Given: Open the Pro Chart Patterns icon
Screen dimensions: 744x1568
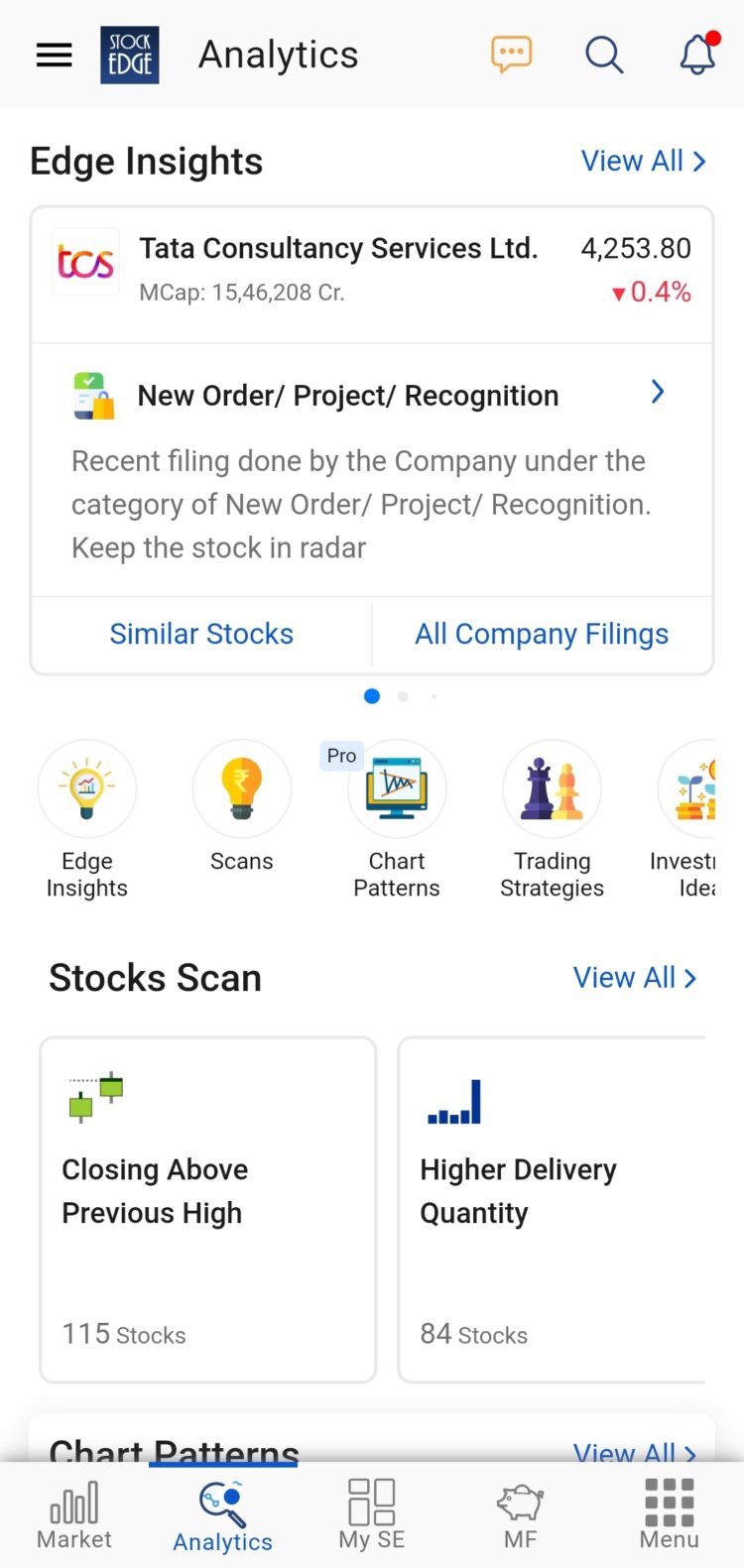Looking at the screenshot, I should point(397,788).
